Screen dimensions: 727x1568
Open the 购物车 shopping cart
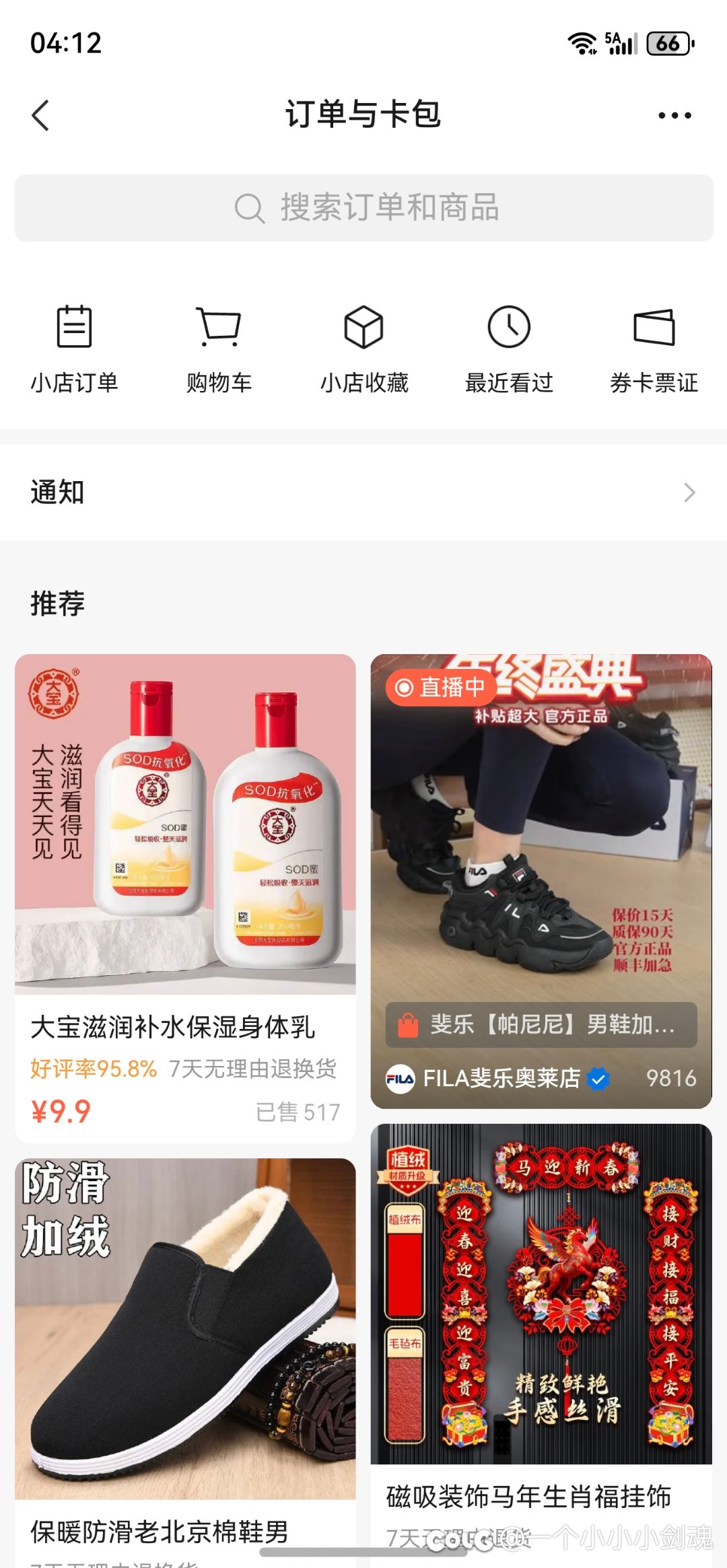point(219,347)
